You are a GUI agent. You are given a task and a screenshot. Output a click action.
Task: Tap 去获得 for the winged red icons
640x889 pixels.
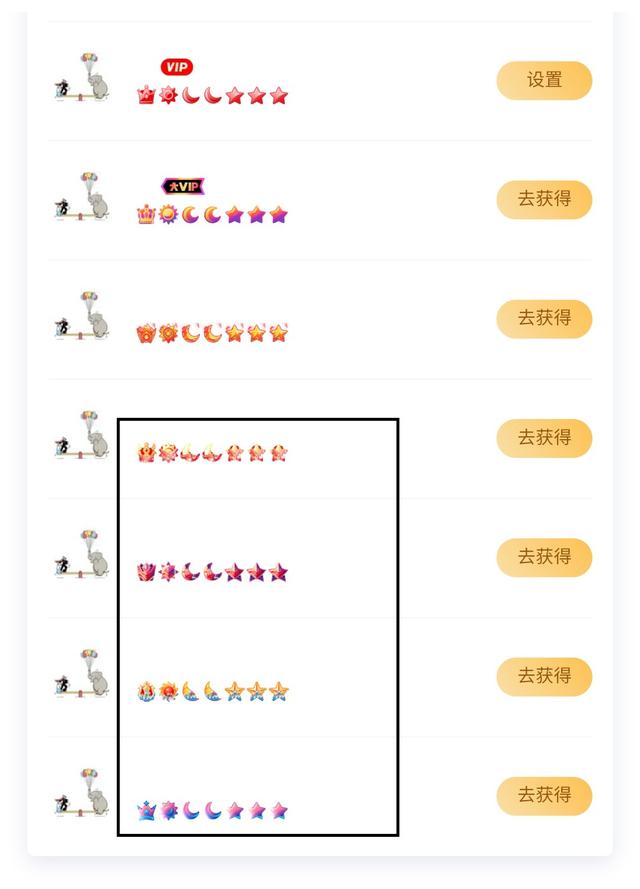tap(544, 437)
